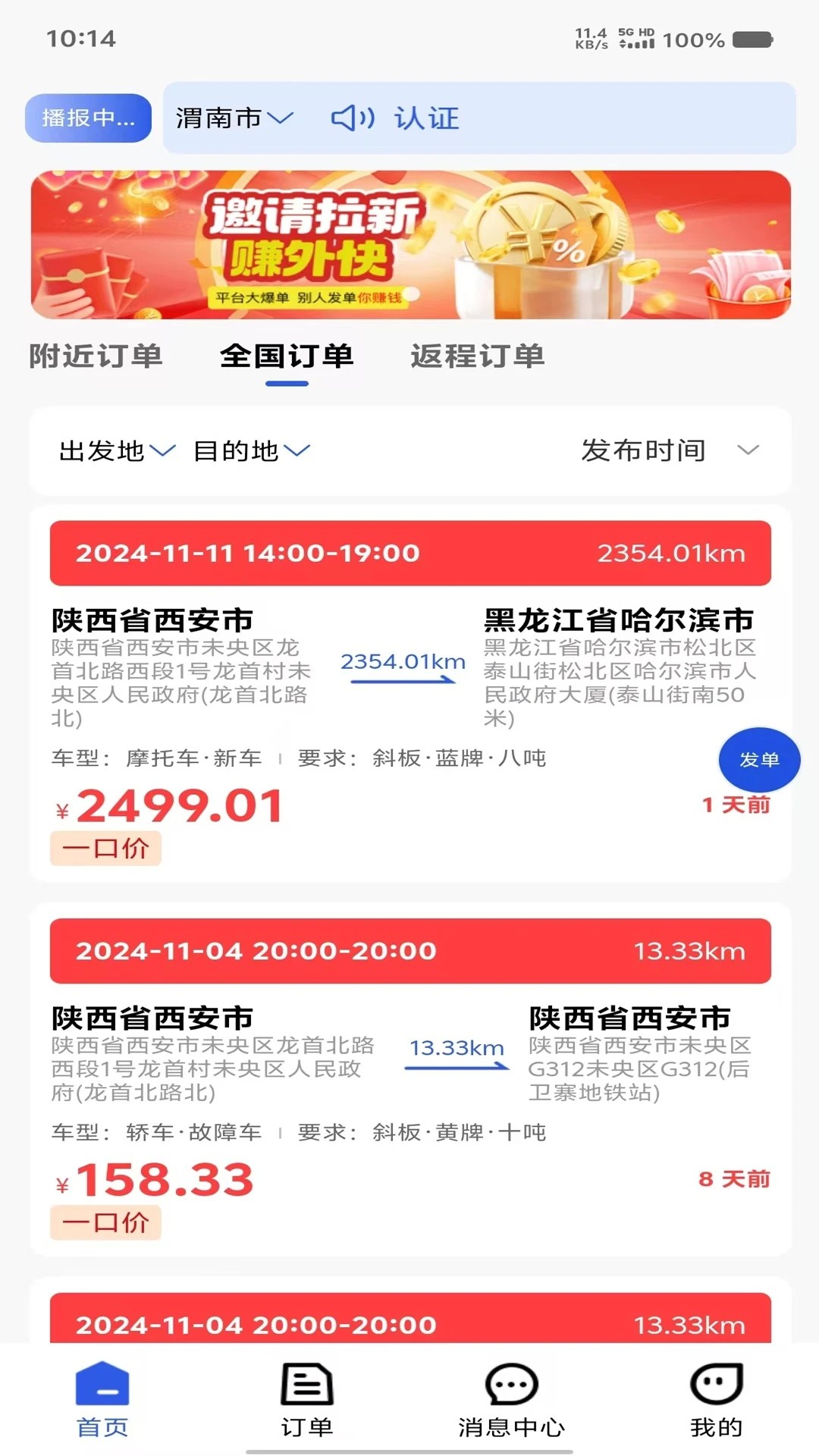Image resolution: width=819 pixels, height=1456 pixels.
Task: Tap the 认证 verification link
Action: [x=426, y=118]
